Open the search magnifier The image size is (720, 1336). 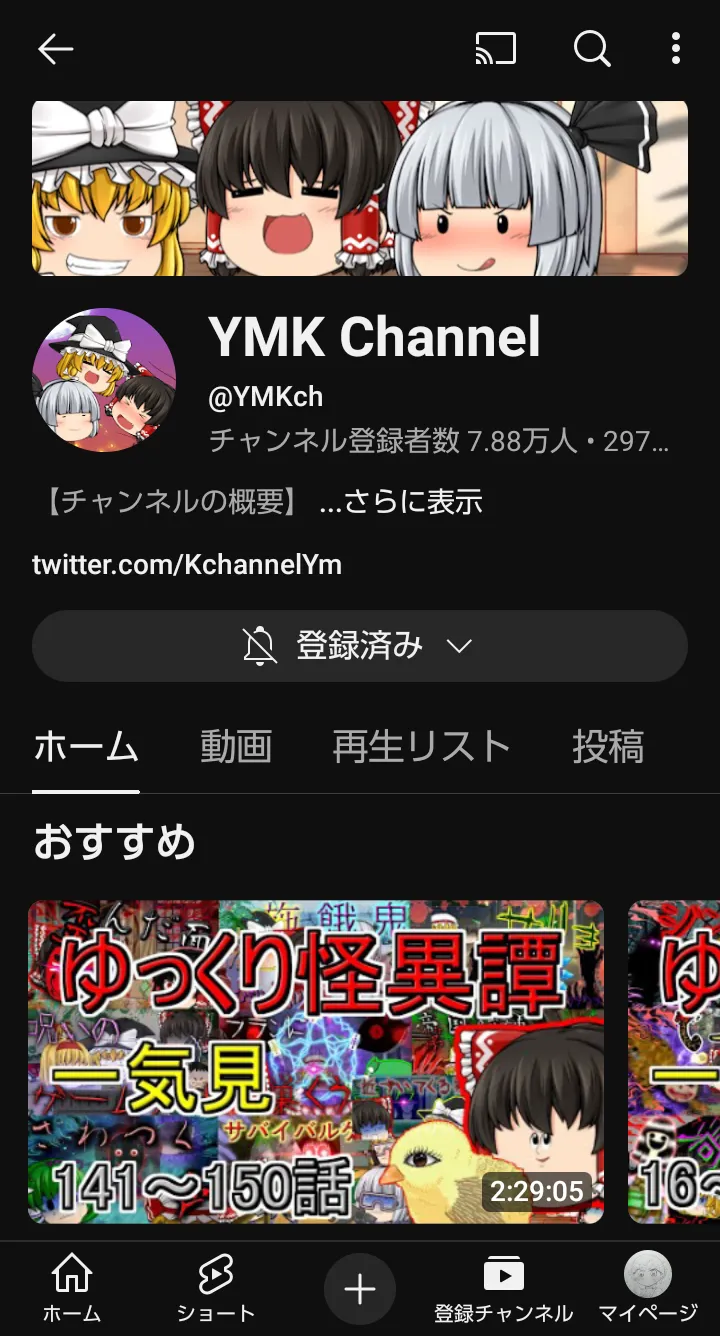(591, 49)
